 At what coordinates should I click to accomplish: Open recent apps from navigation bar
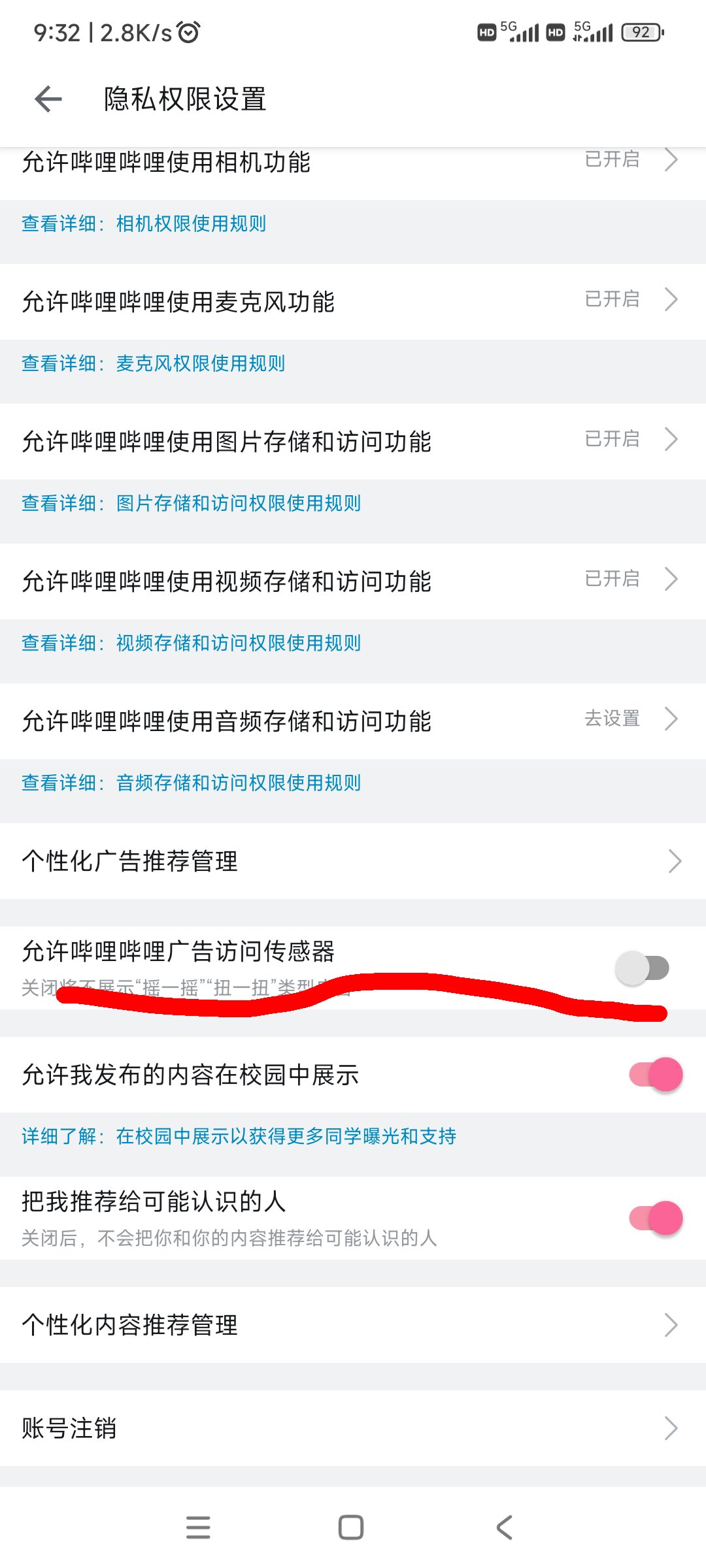pos(198,1527)
